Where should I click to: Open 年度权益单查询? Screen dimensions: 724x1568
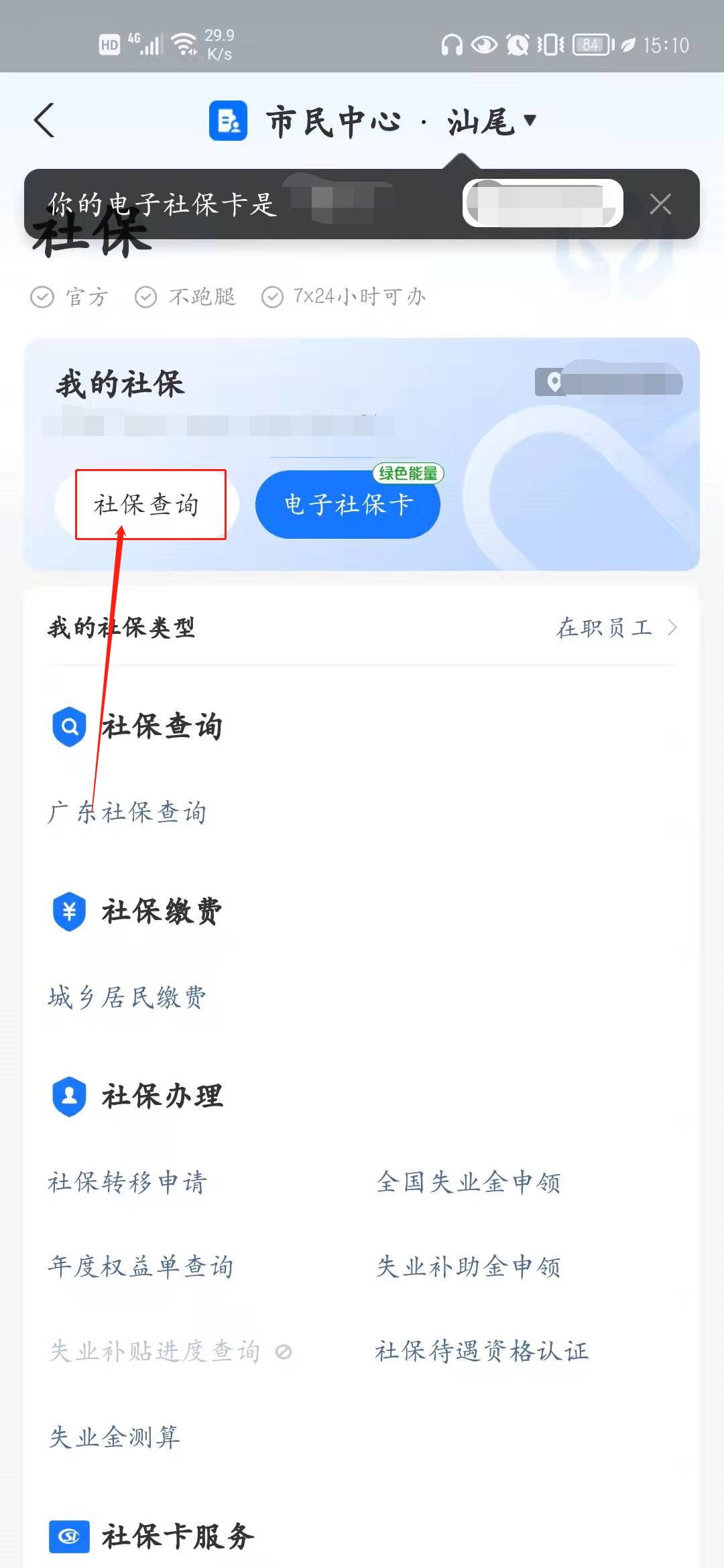[141, 1266]
